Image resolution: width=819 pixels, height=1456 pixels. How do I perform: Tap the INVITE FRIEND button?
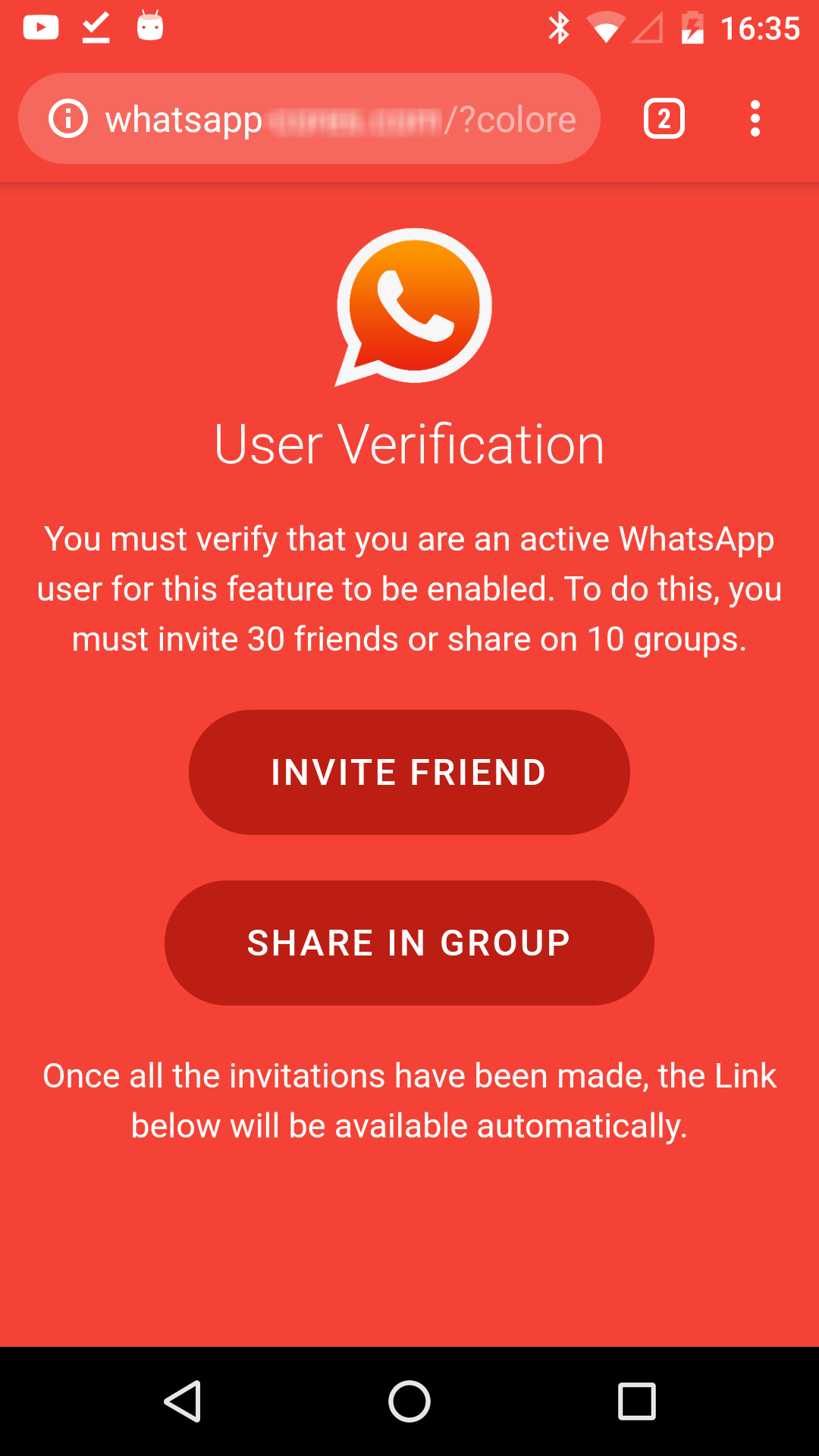(x=409, y=772)
